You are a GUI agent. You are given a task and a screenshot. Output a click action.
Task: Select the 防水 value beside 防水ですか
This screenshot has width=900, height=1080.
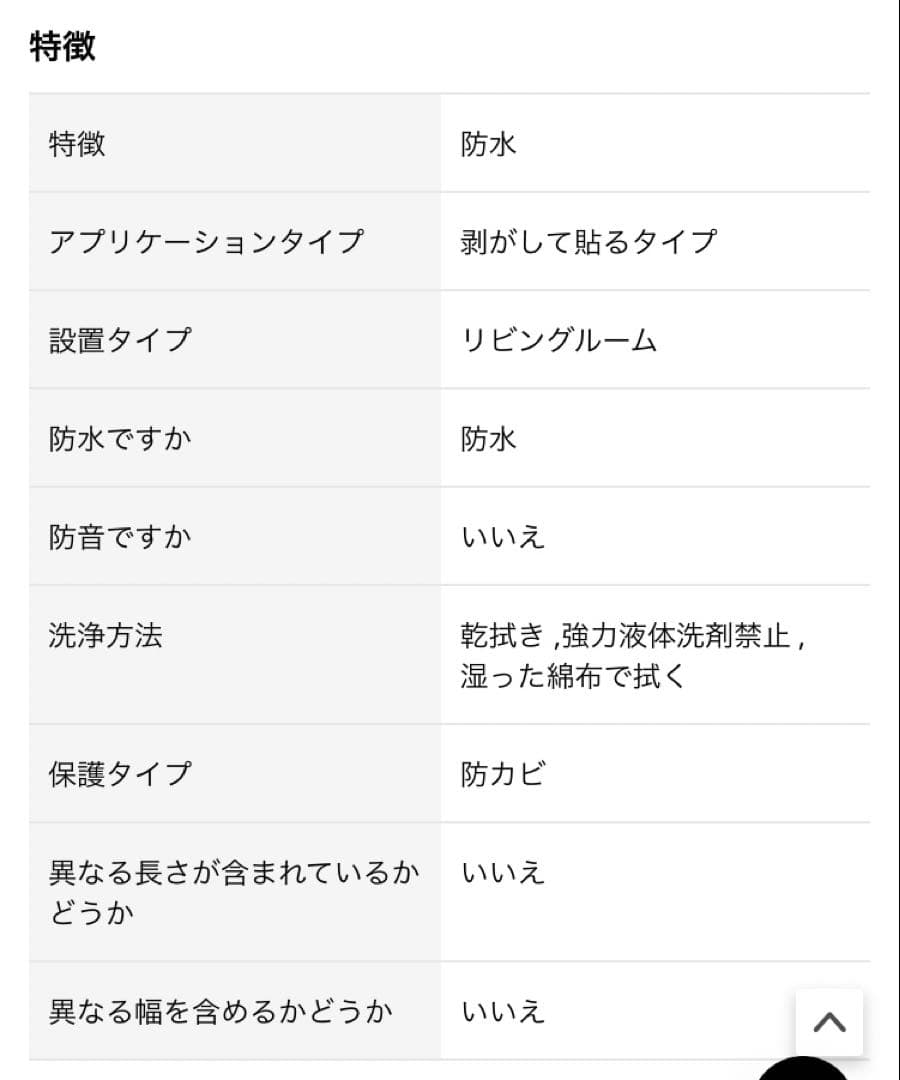tap(487, 438)
